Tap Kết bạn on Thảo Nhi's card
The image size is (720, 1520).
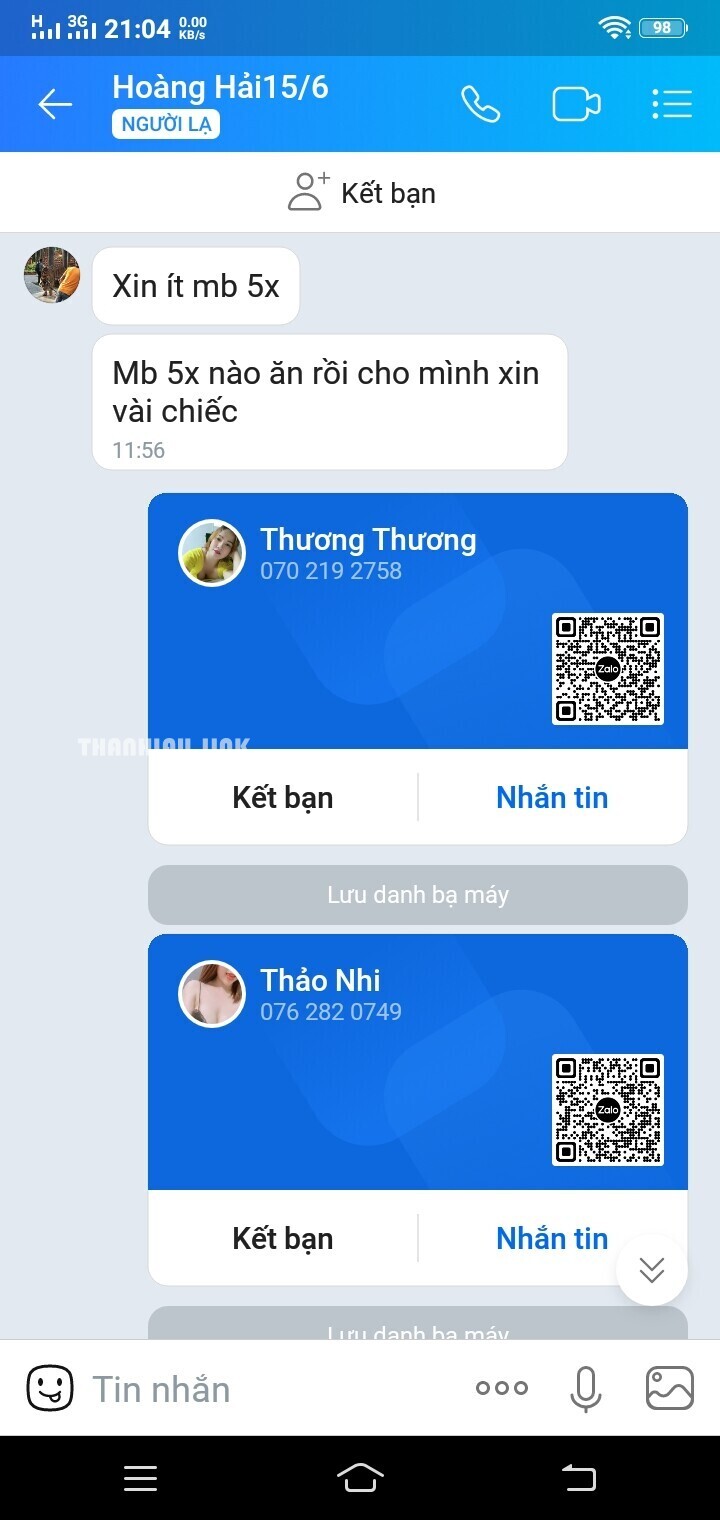coord(283,1238)
